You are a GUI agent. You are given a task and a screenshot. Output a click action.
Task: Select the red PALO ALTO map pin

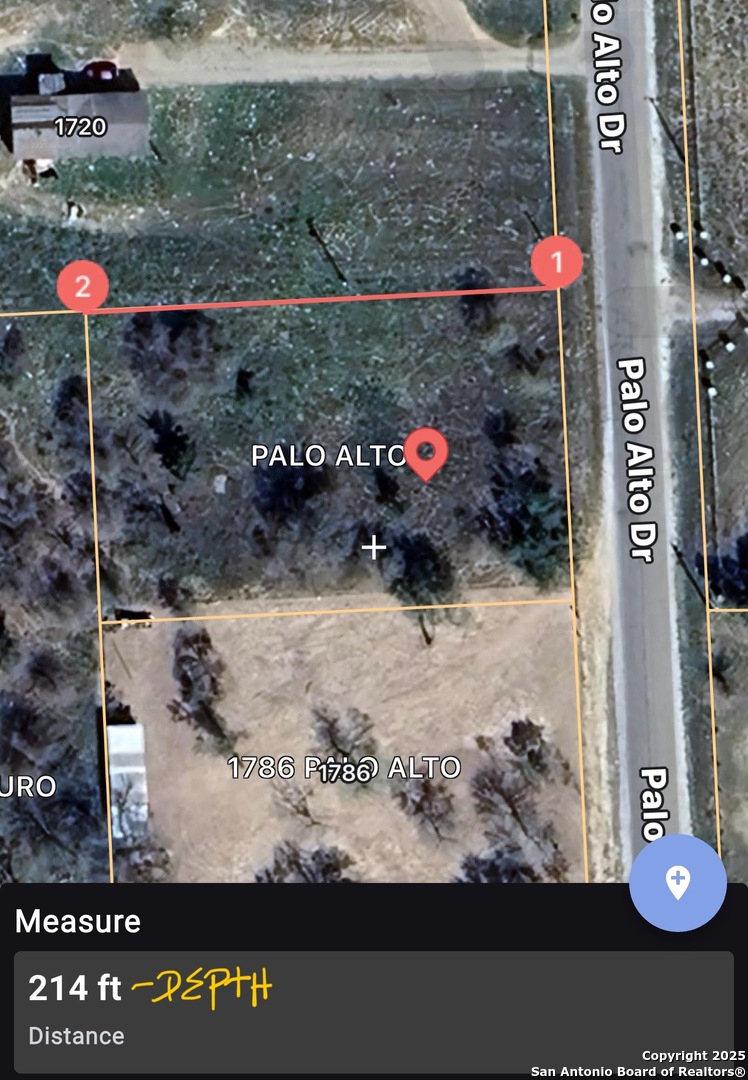pos(427,453)
